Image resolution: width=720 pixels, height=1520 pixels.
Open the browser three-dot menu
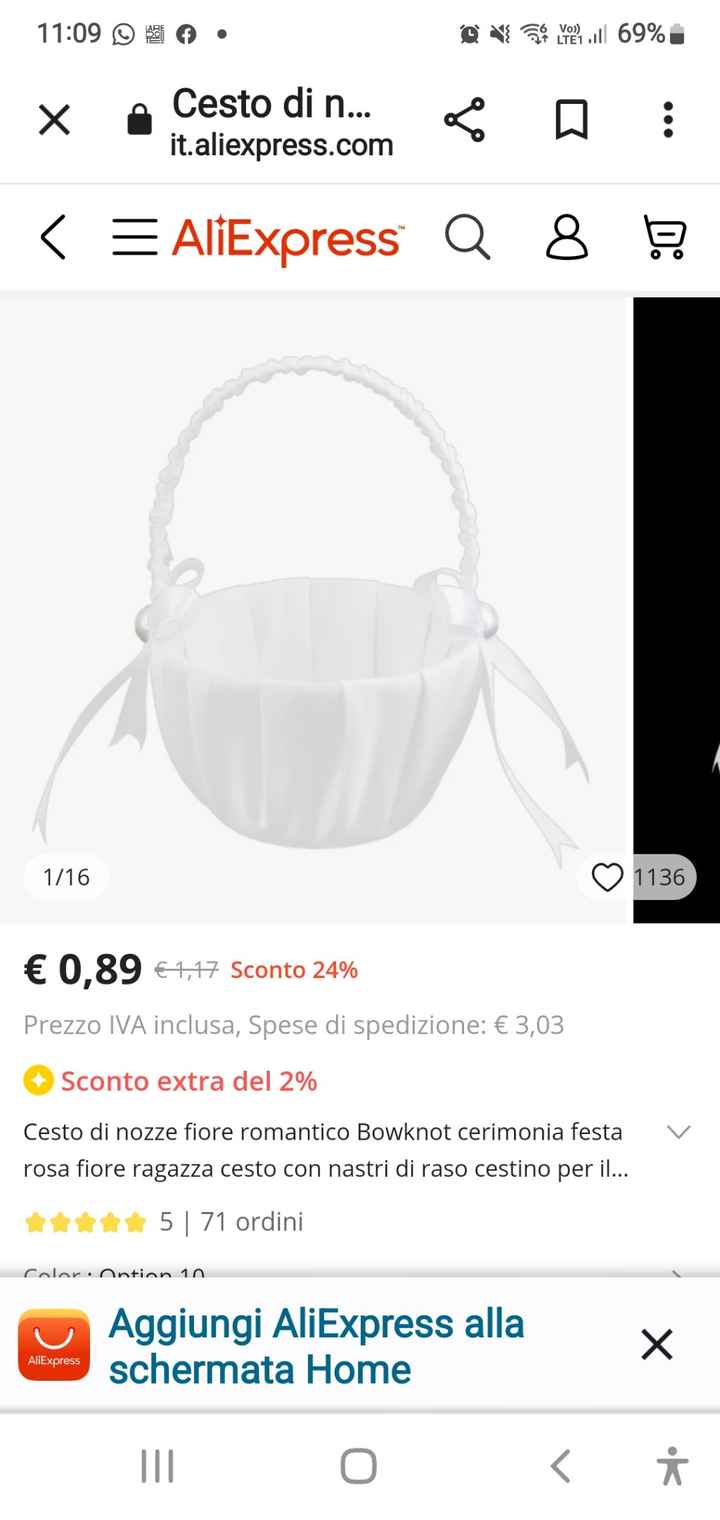click(667, 119)
